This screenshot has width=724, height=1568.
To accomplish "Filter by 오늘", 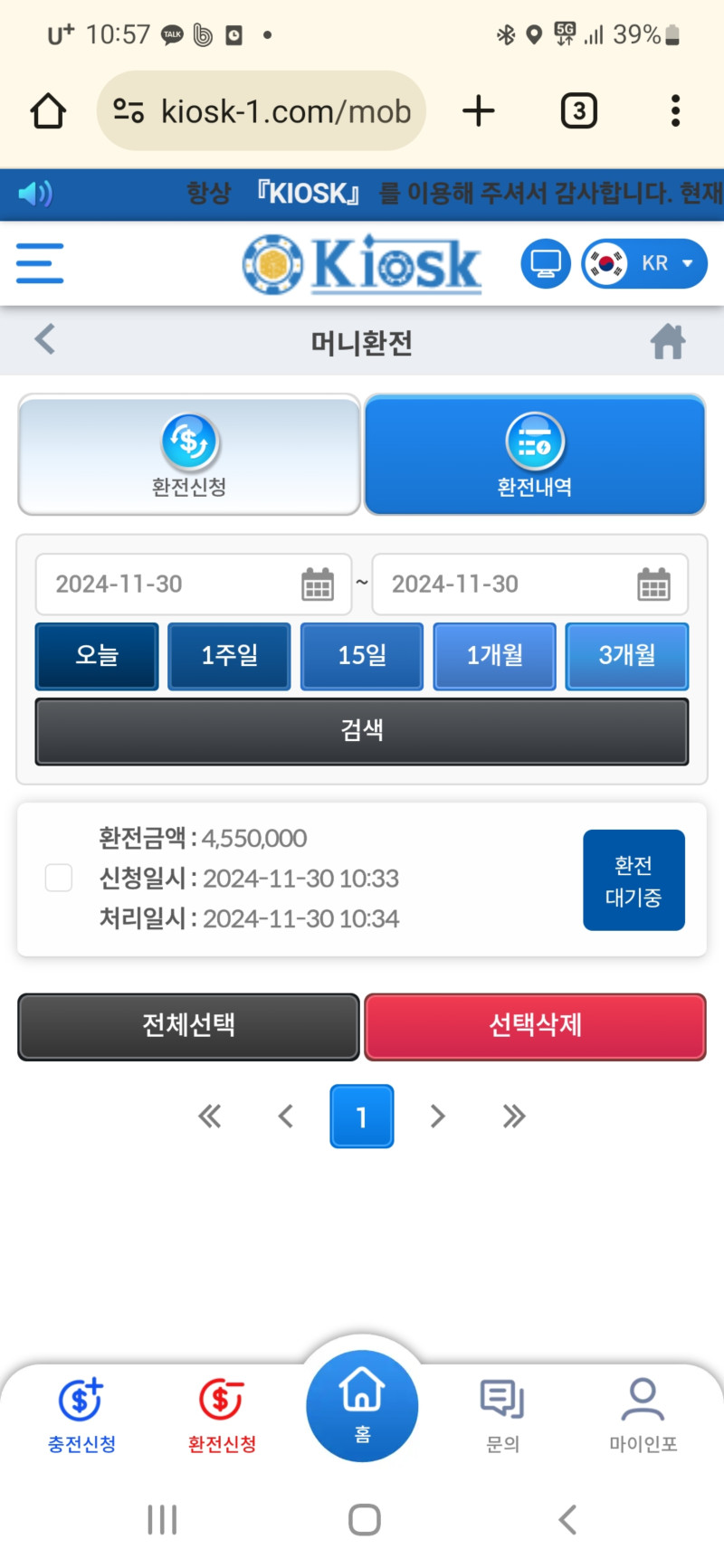I will point(97,656).
